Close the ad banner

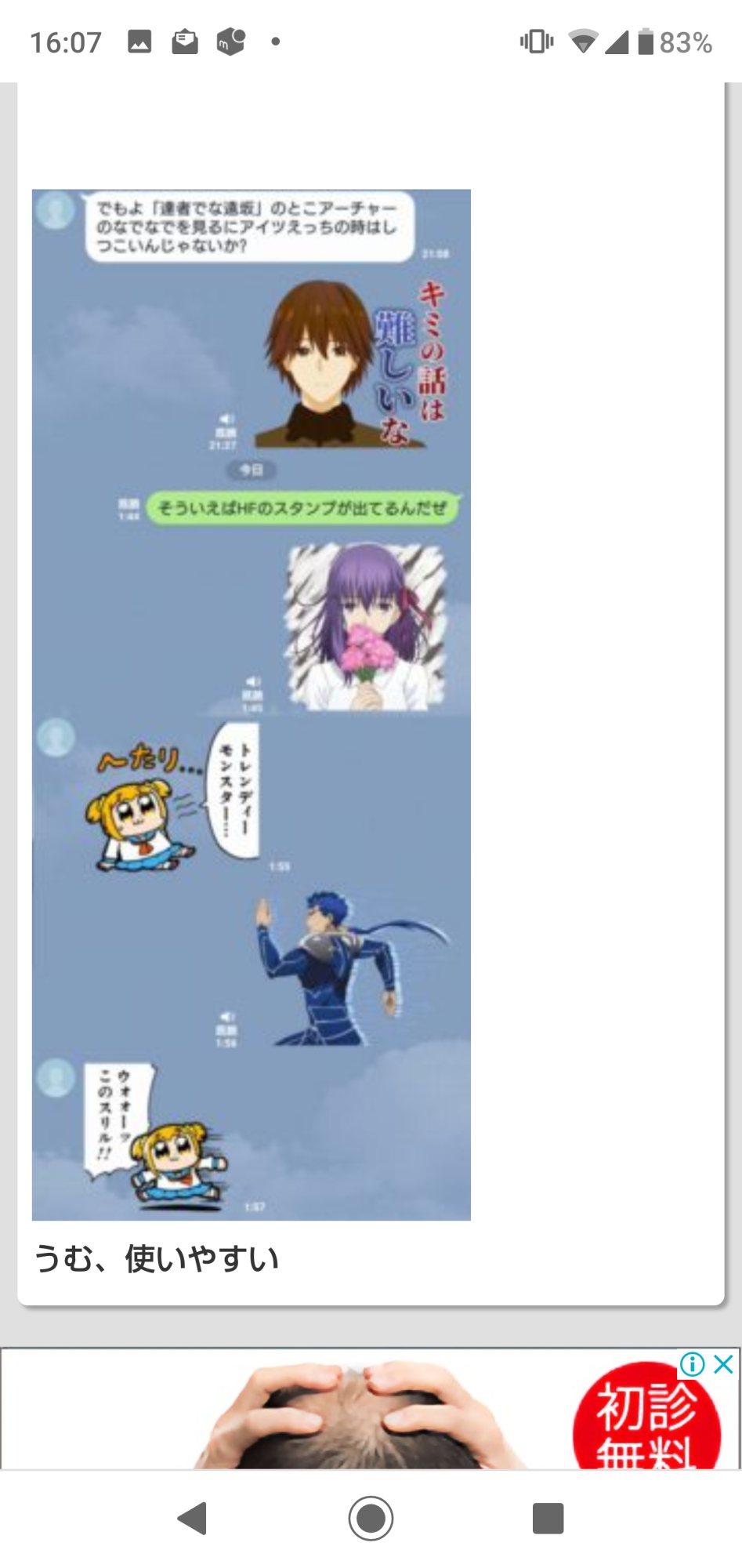point(724,1365)
